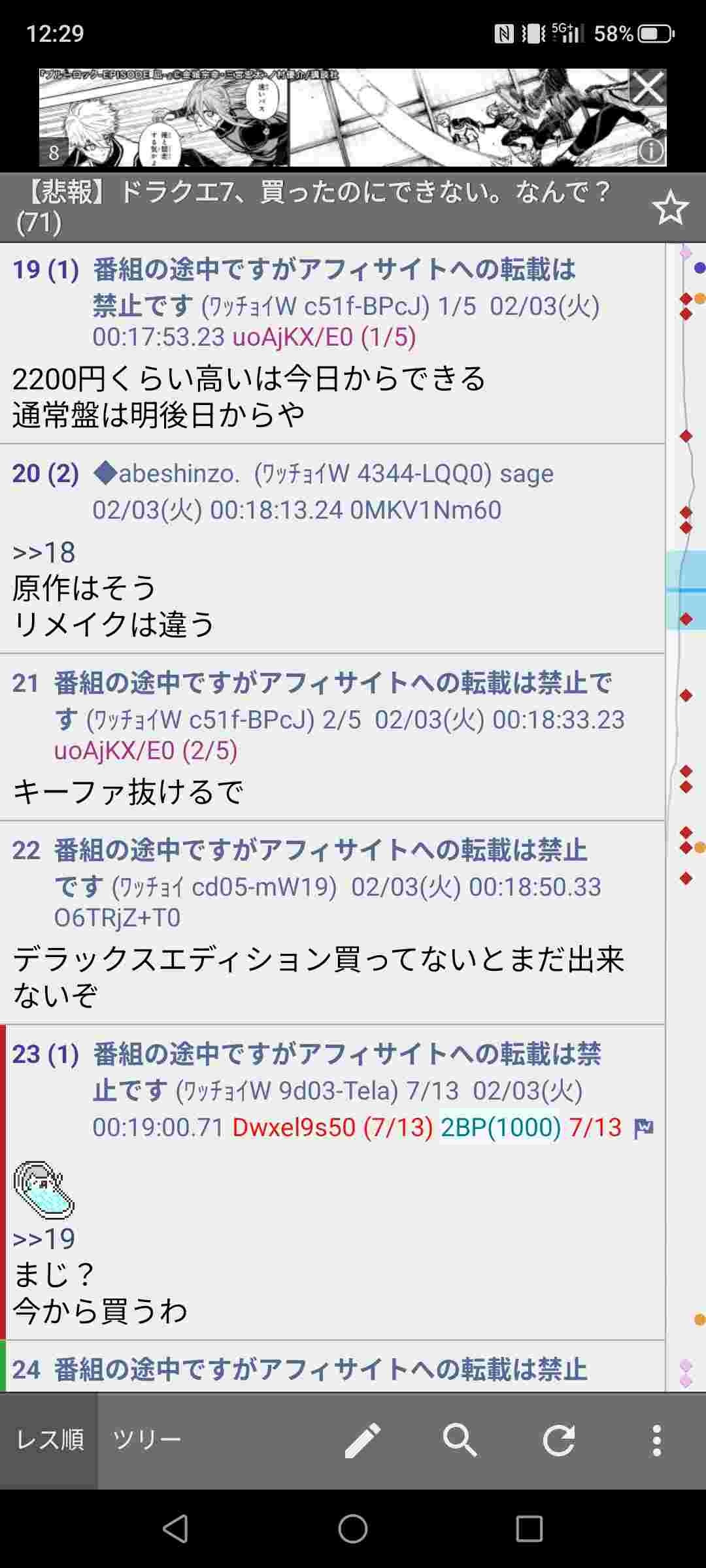The height and width of the screenshot is (1568, 706).
Task: Switch to レス順 view
Action: click(50, 1439)
